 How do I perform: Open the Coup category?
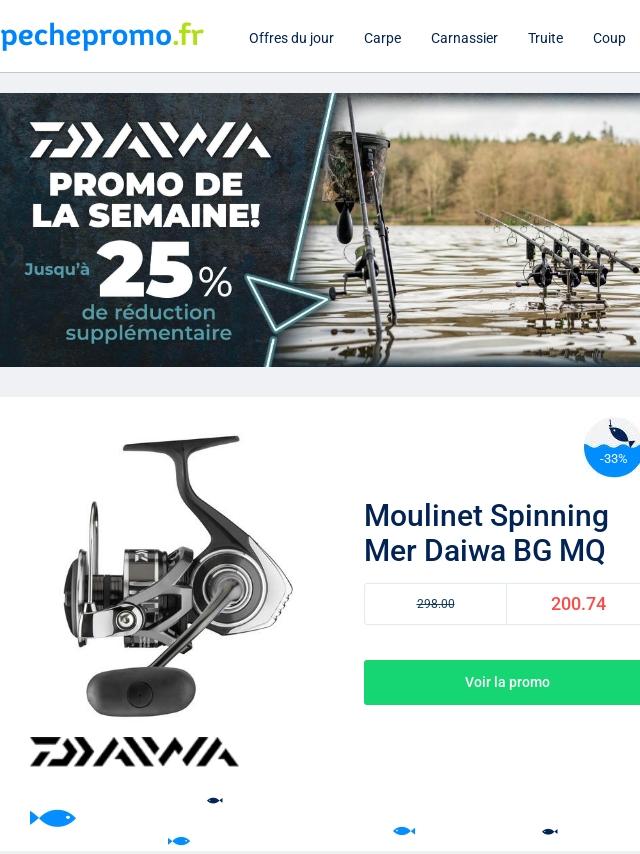(x=609, y=38)
